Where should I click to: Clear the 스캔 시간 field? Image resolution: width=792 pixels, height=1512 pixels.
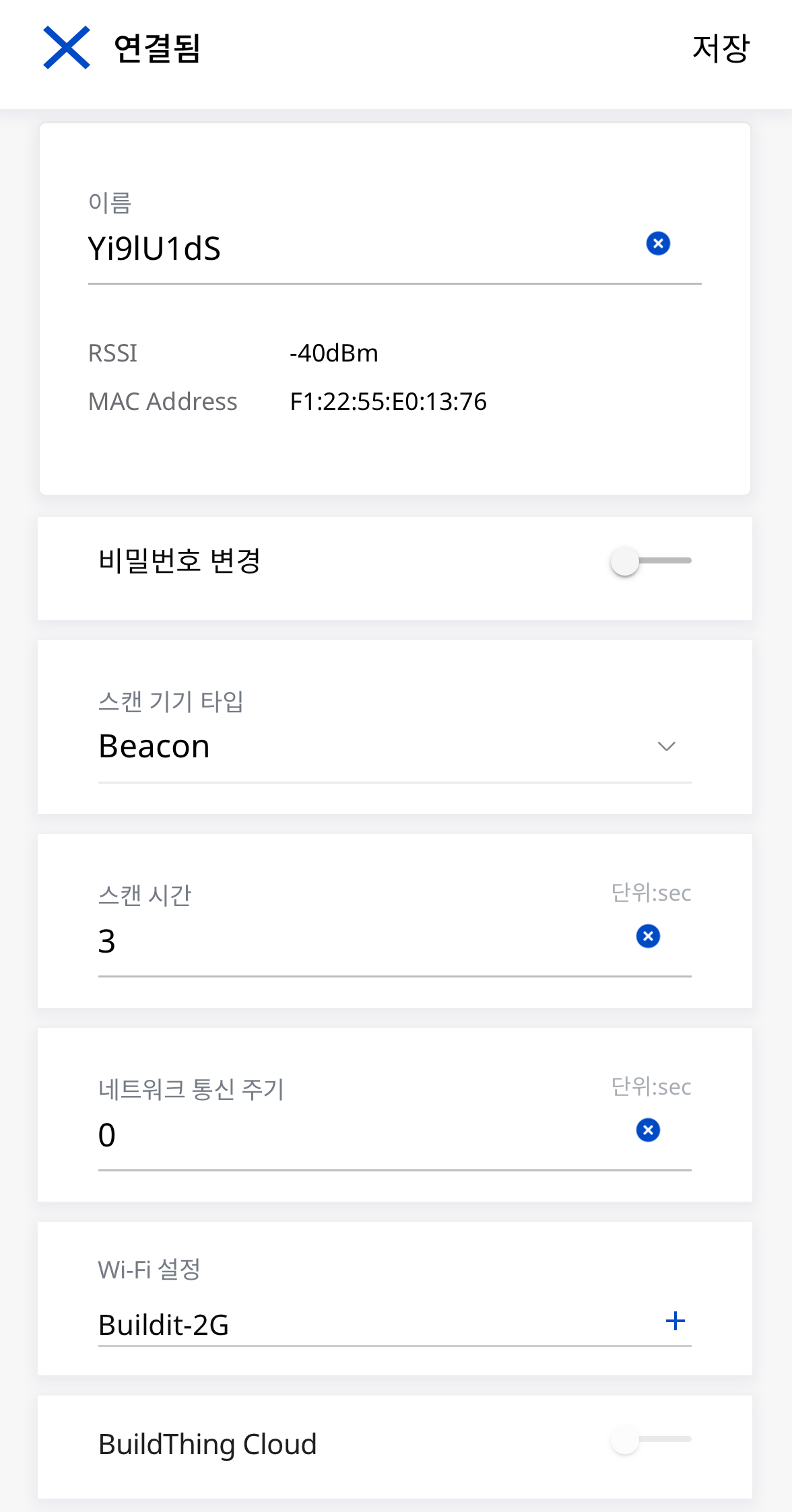(648, 936)
